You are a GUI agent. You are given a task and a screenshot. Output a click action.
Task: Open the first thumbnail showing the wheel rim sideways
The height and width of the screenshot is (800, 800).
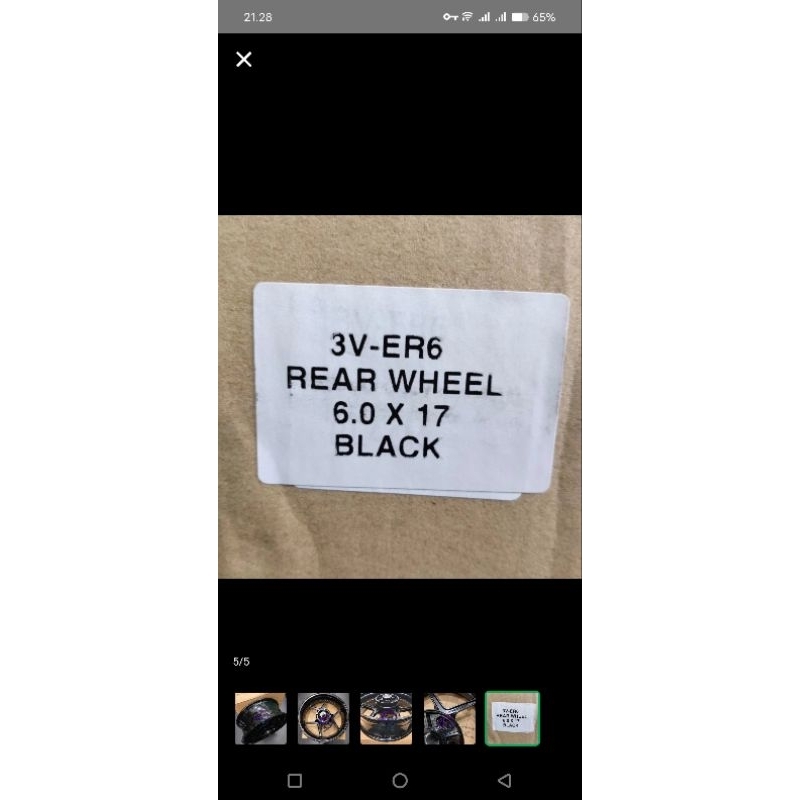(260, 718)
